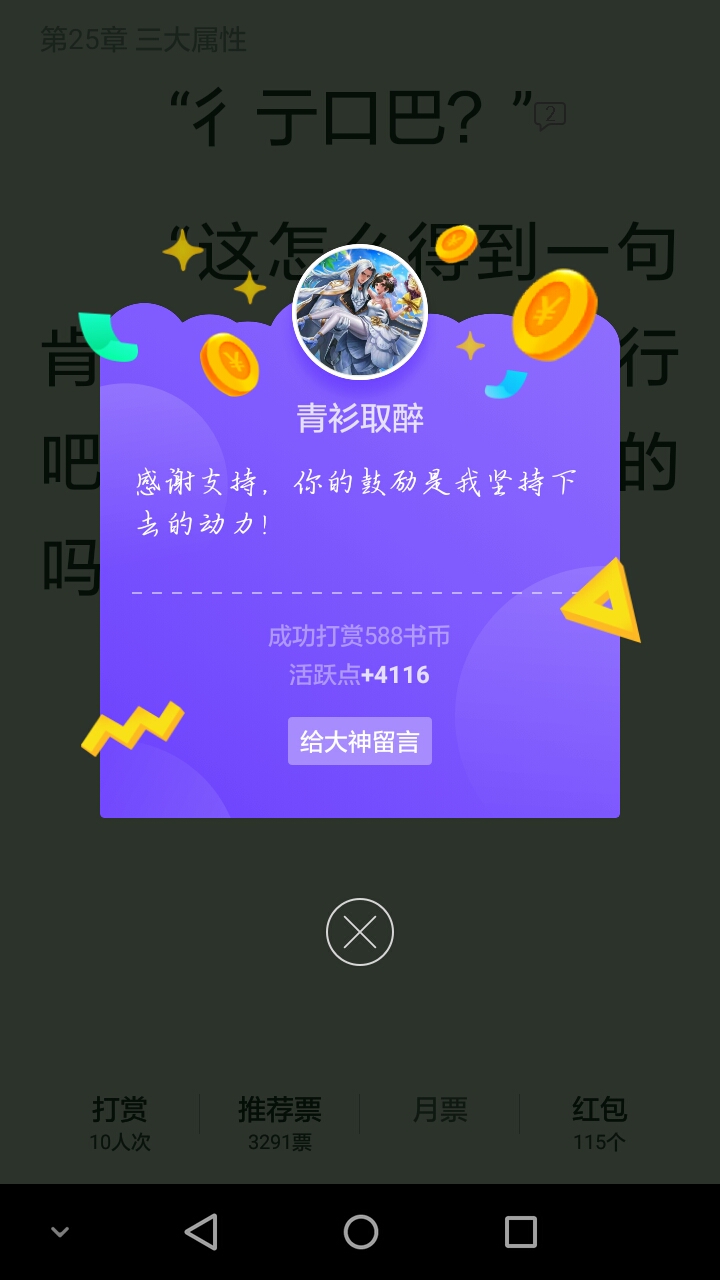Open recent apps view
Viewport: 720px width, 1280px height.
pyautogui.click(x=521, y=1232)
